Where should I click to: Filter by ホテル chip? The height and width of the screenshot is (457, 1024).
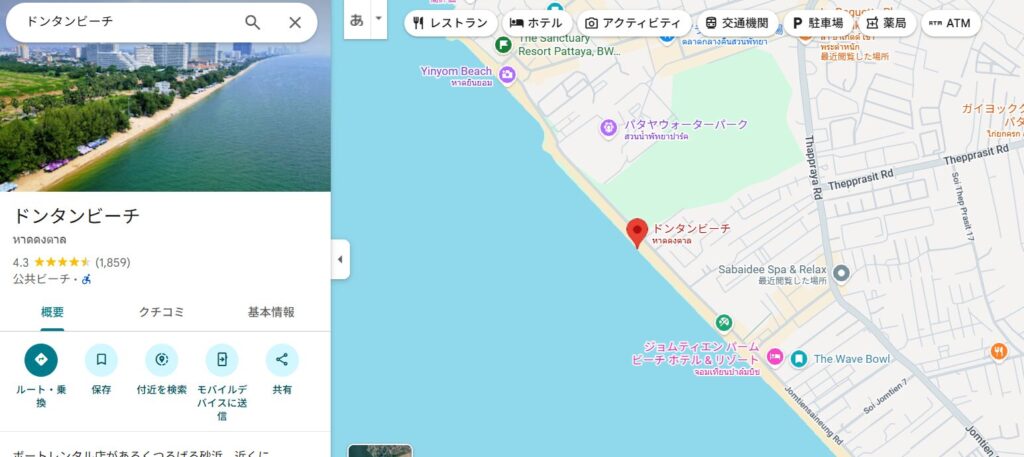[x=536, y=23]
